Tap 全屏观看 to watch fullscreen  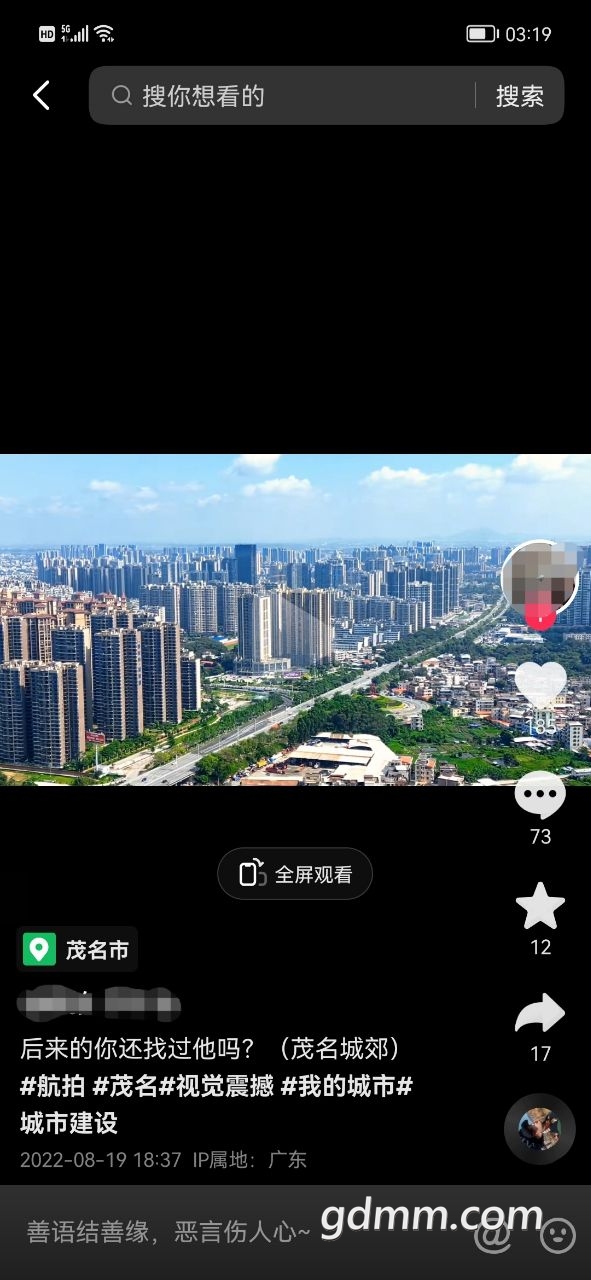tap(295, 874)
